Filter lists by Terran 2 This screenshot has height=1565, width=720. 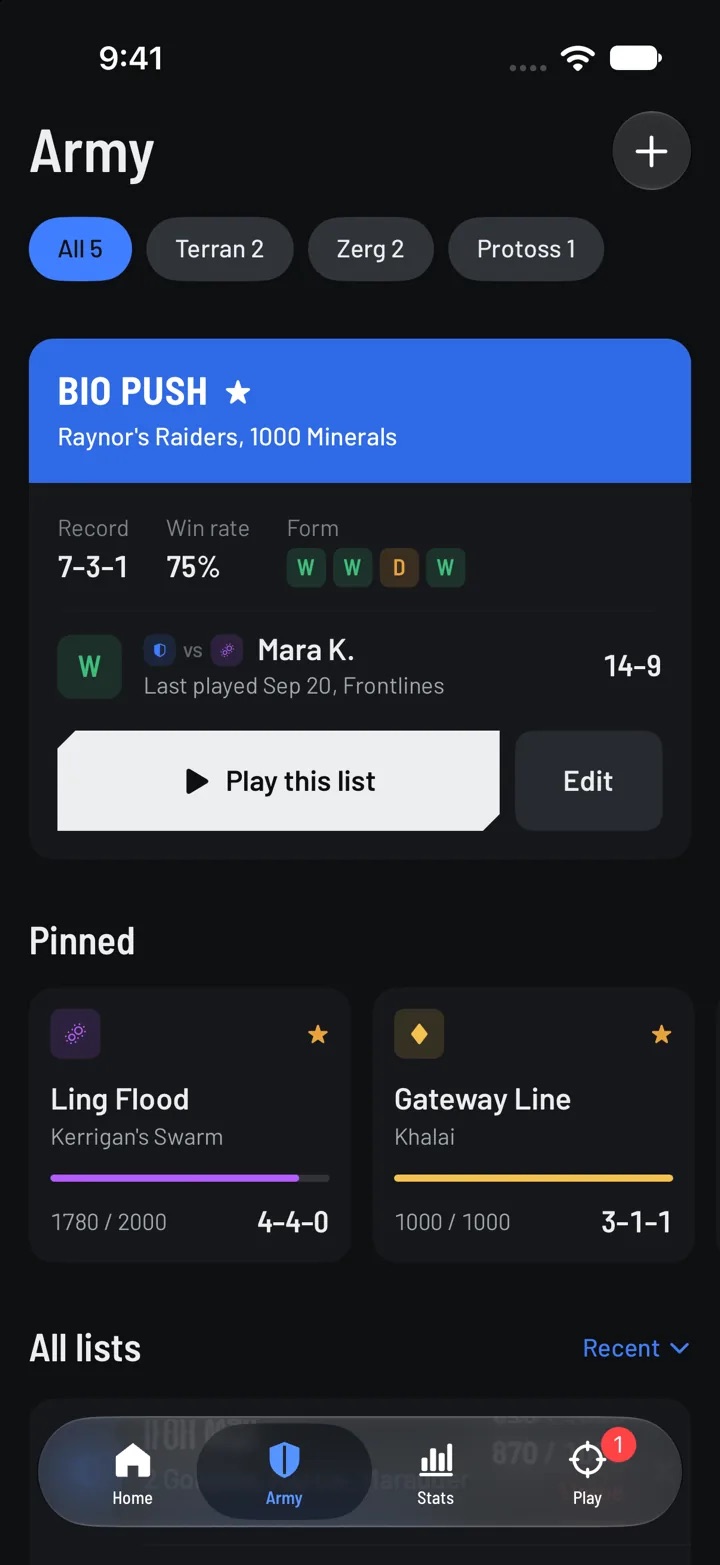(x=220, y=249)
